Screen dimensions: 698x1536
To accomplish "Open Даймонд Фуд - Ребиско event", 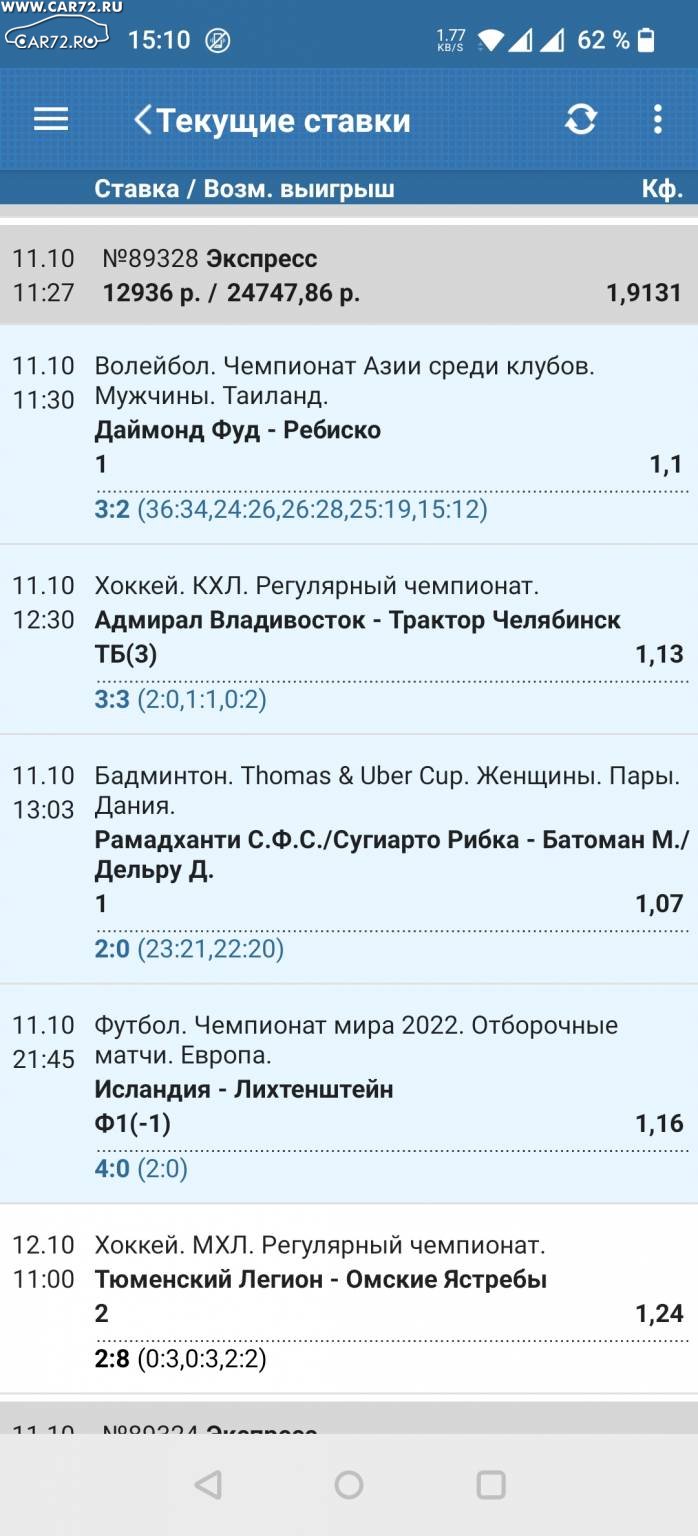I will 349,435.
